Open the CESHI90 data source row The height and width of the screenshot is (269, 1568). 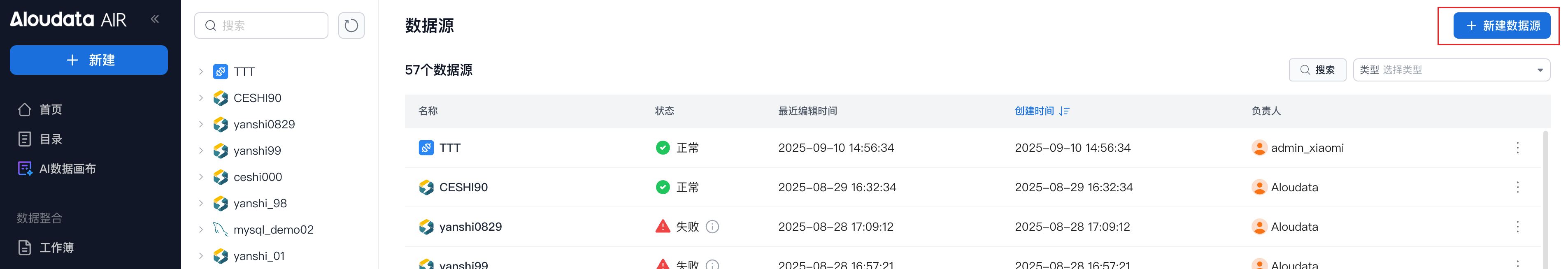463,188
